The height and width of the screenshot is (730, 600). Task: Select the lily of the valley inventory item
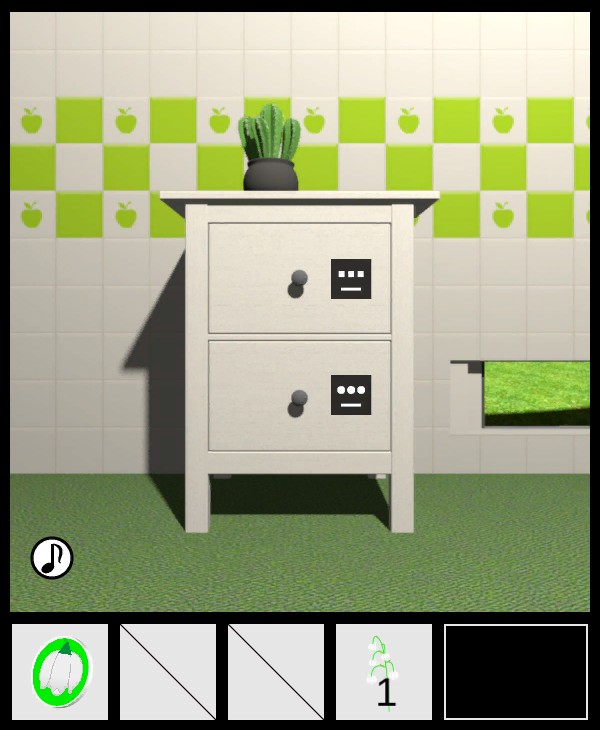click(x=384, y=672)
